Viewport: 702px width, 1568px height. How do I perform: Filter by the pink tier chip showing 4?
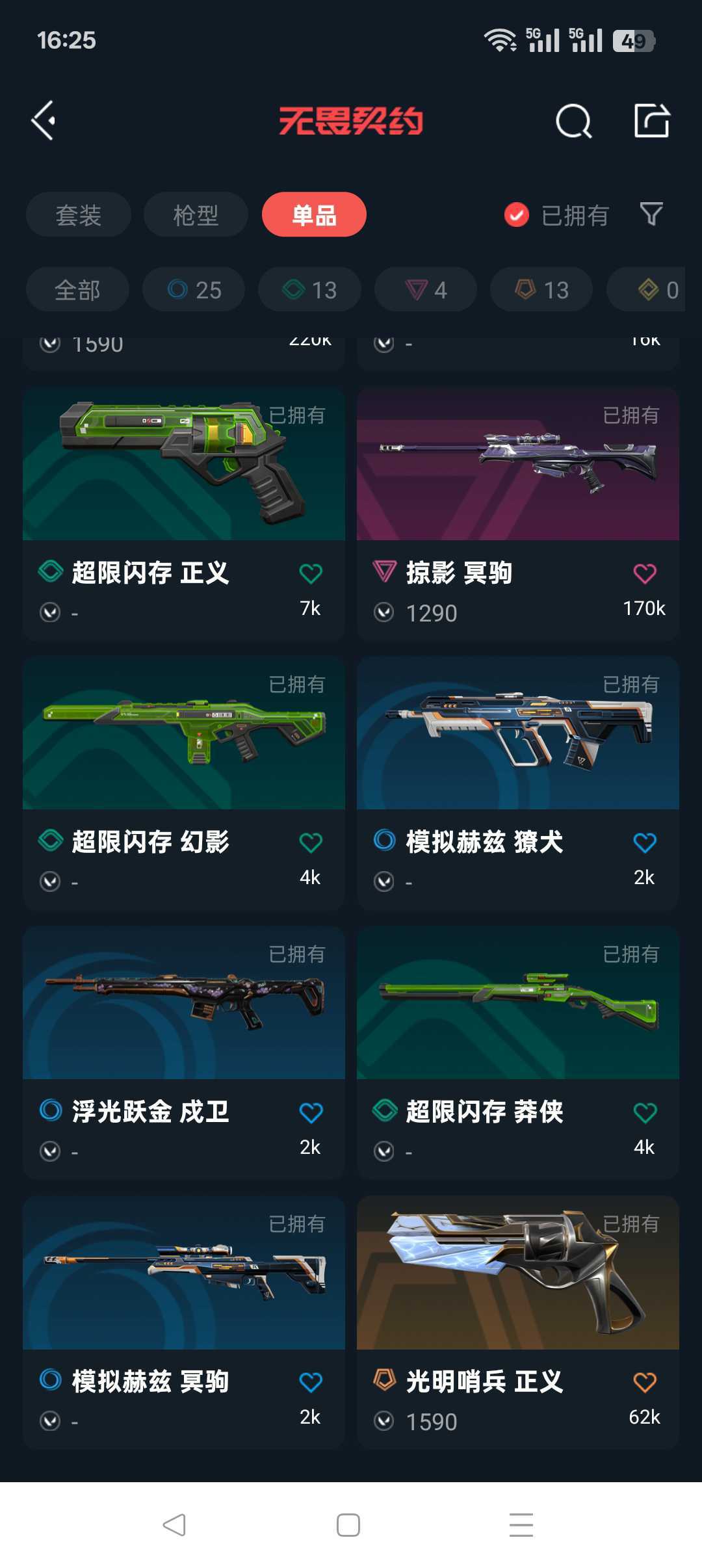point(426,289)
